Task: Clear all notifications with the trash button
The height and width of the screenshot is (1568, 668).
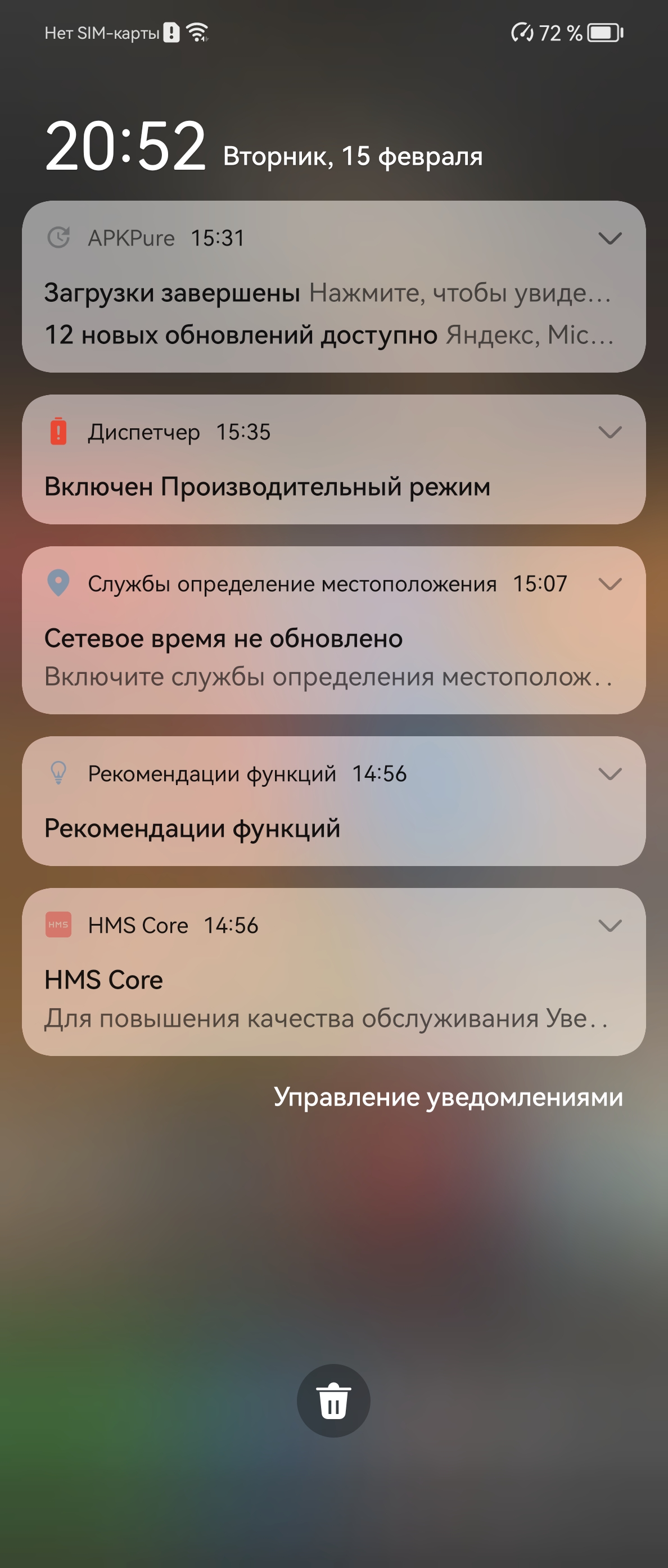Action: (x=333, y=1400)
